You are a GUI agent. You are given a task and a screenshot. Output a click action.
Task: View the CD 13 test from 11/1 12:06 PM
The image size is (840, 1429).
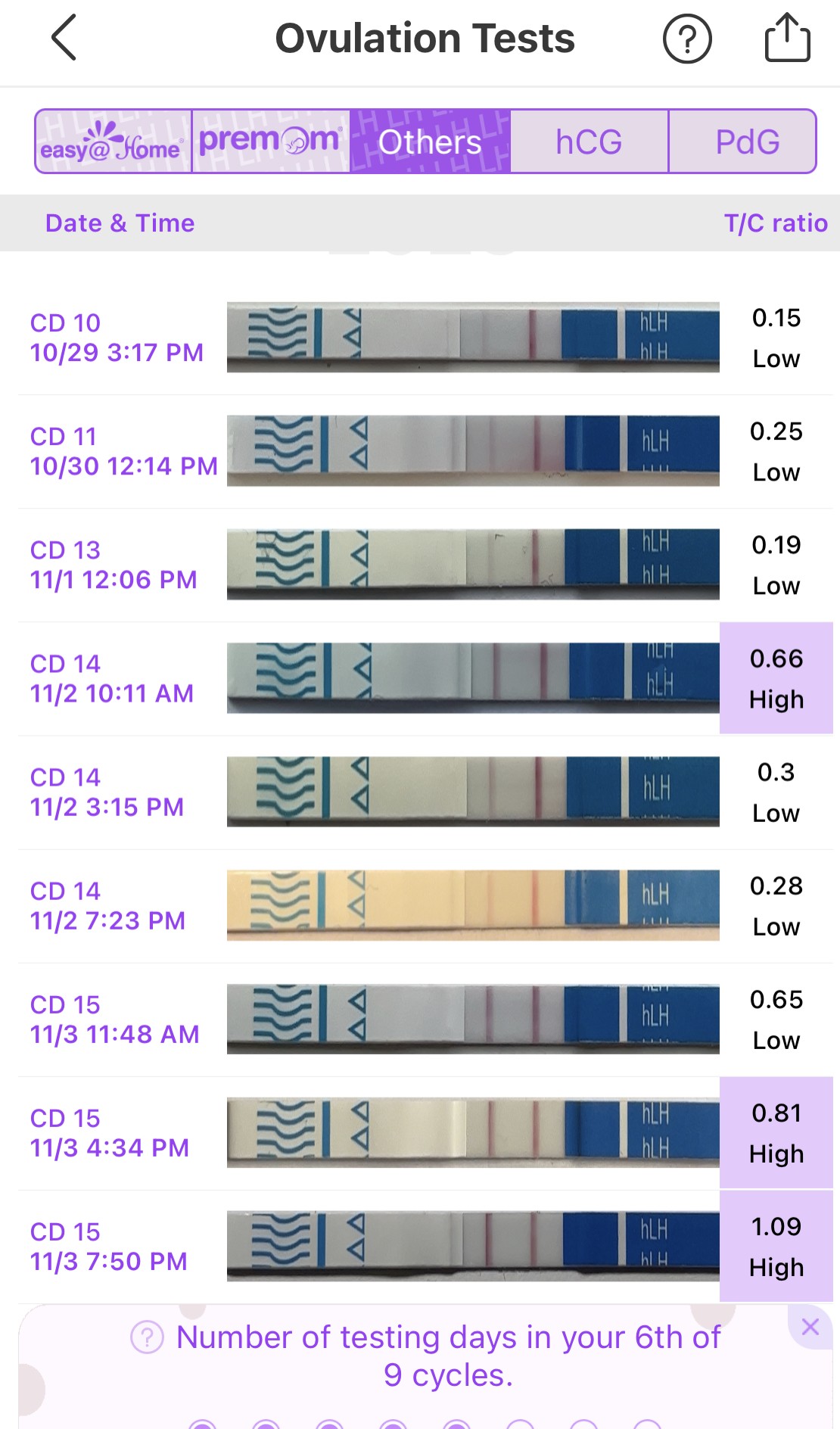click(x=473, y=565)
